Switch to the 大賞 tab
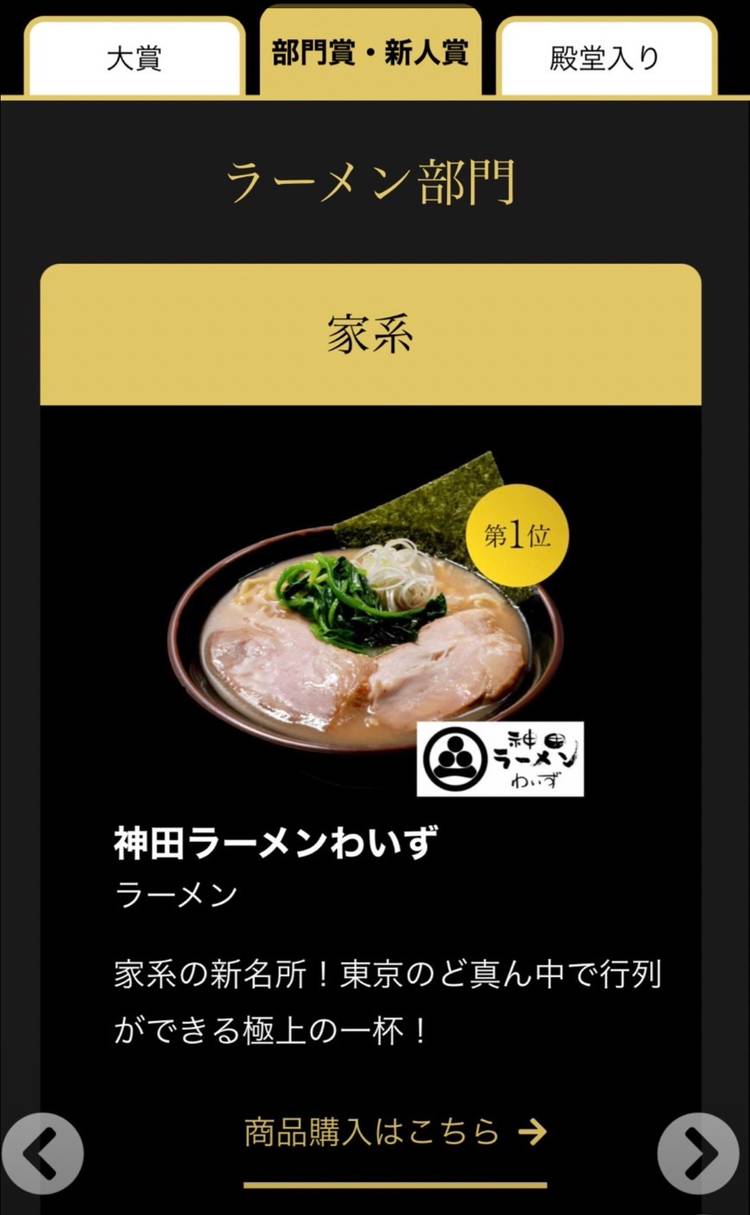The width and height of the screenshot is (750, 1215). [134, 57]
